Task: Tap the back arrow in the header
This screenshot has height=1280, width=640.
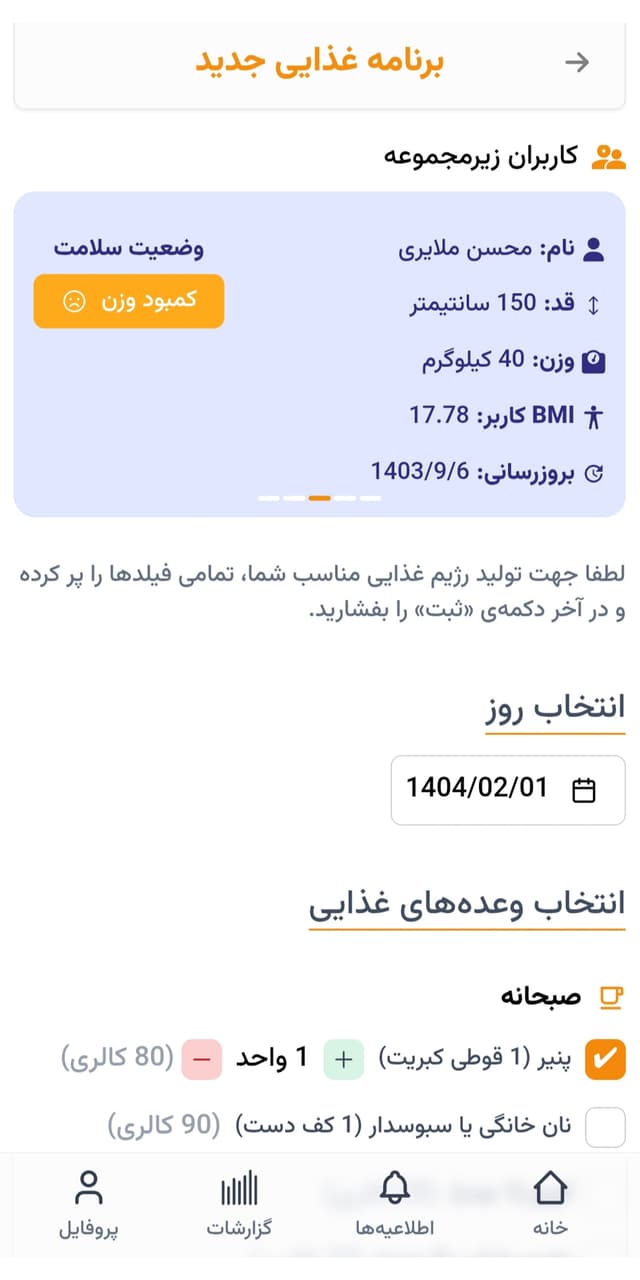Action: [x=577, y=62]
